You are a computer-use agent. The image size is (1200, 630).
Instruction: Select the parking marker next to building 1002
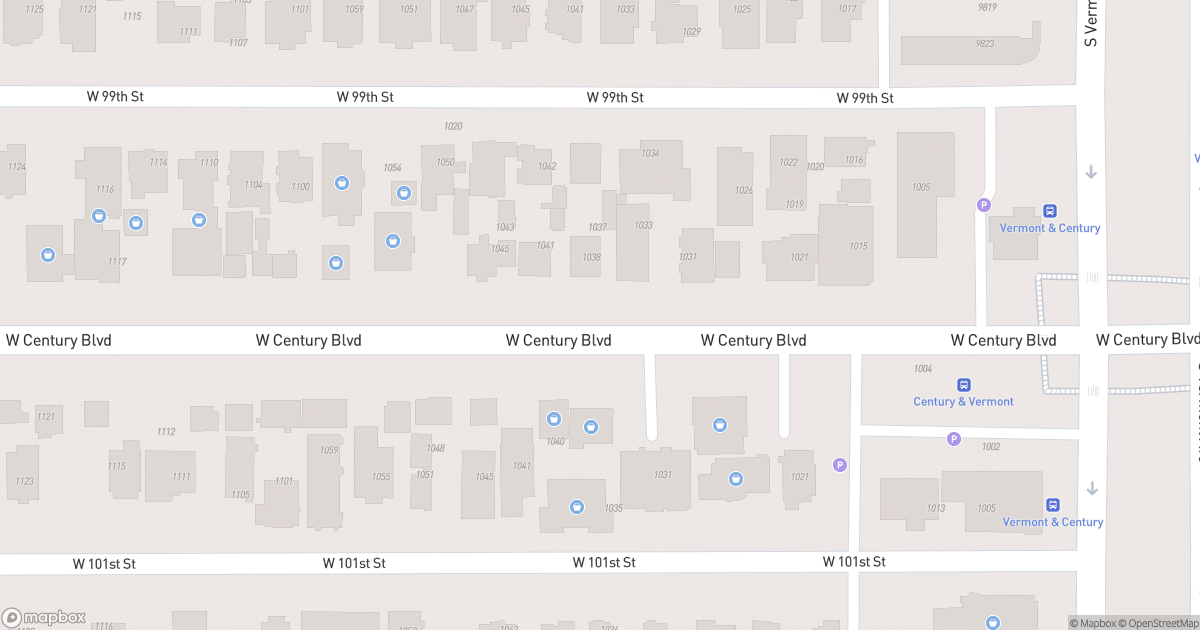click(x=954, y=439)
